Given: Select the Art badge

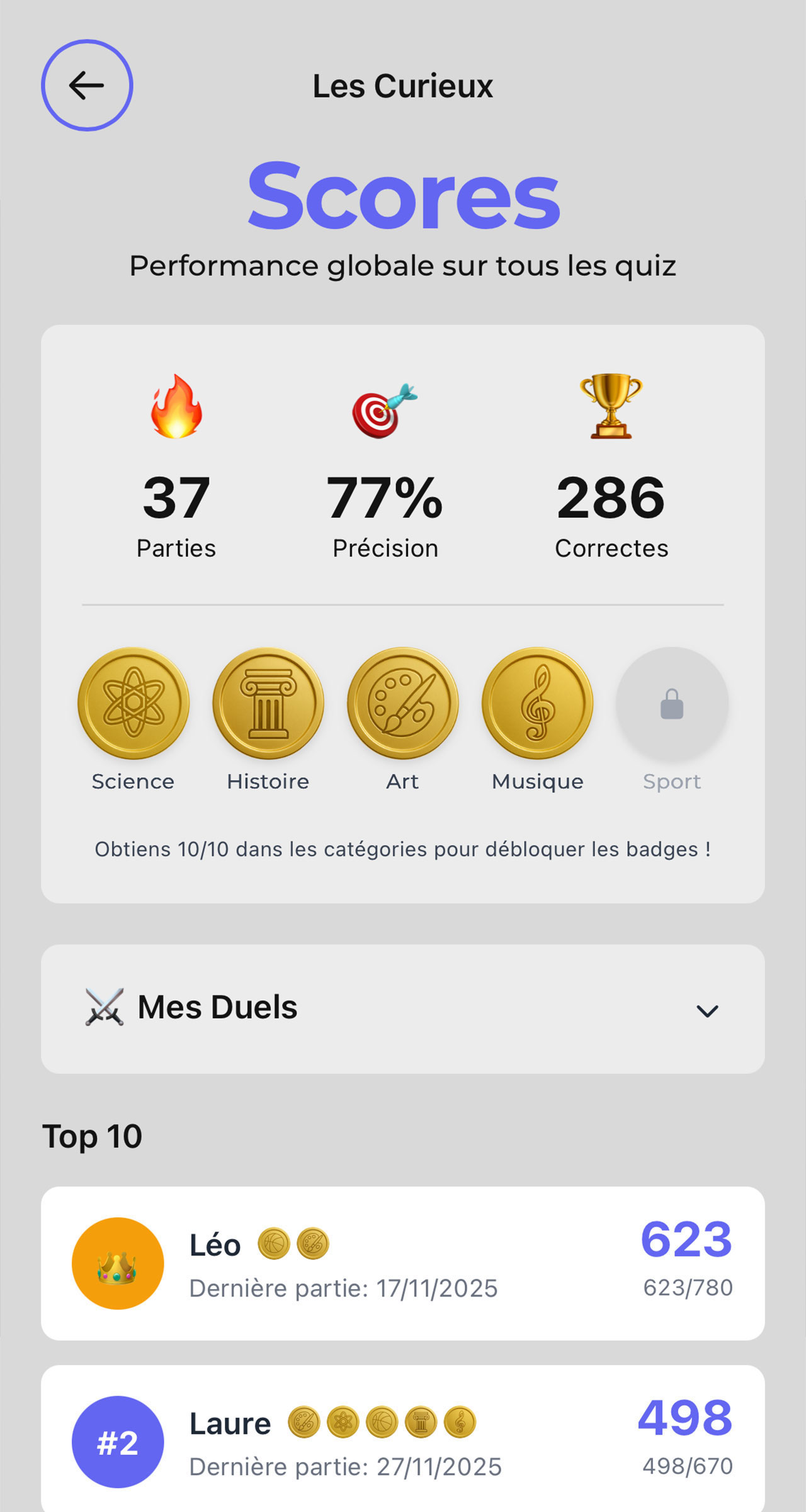Looking at the screenshot, I should [x=403, y=703].
